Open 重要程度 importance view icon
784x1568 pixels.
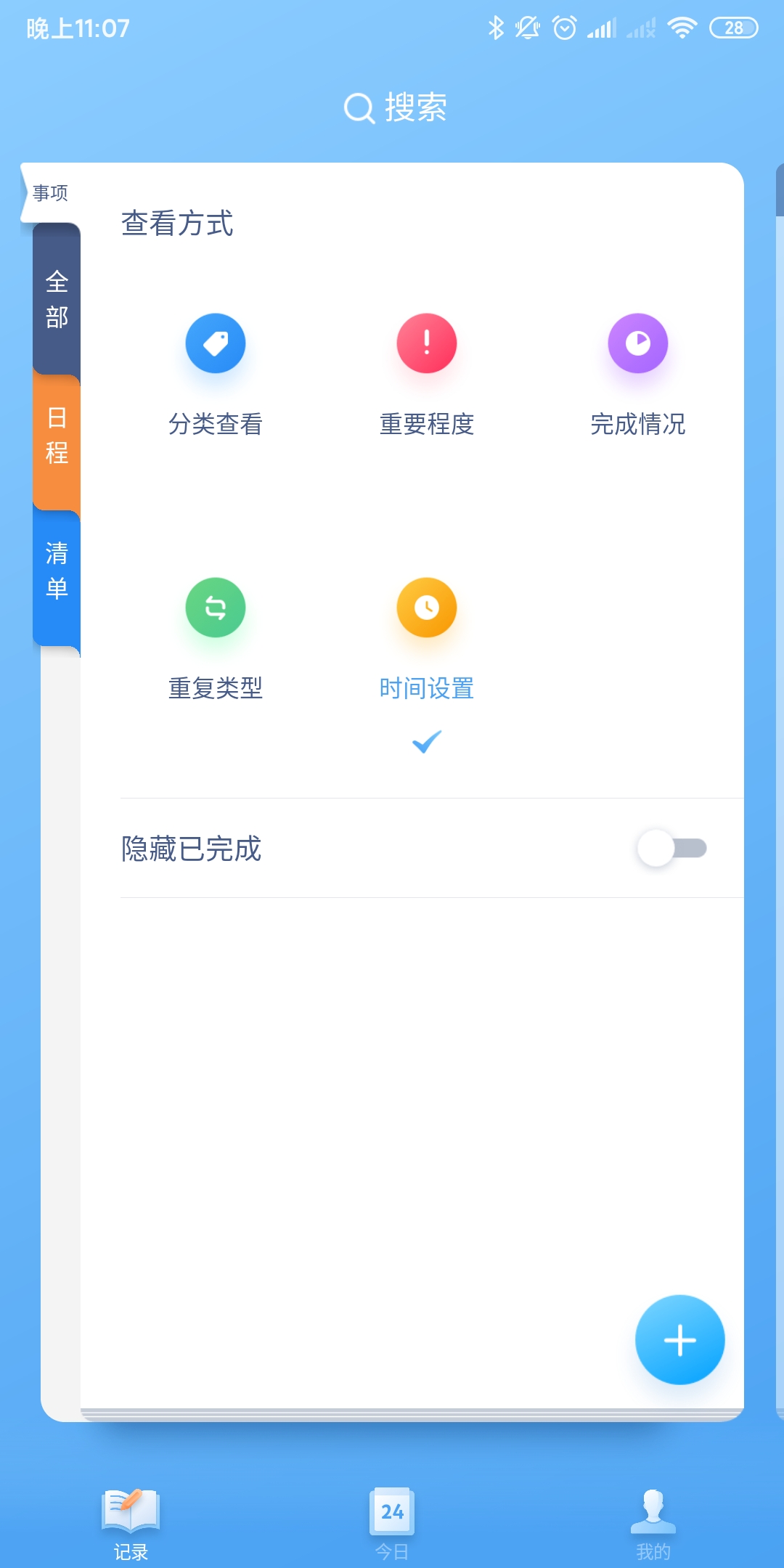click(x=426, y=344)
